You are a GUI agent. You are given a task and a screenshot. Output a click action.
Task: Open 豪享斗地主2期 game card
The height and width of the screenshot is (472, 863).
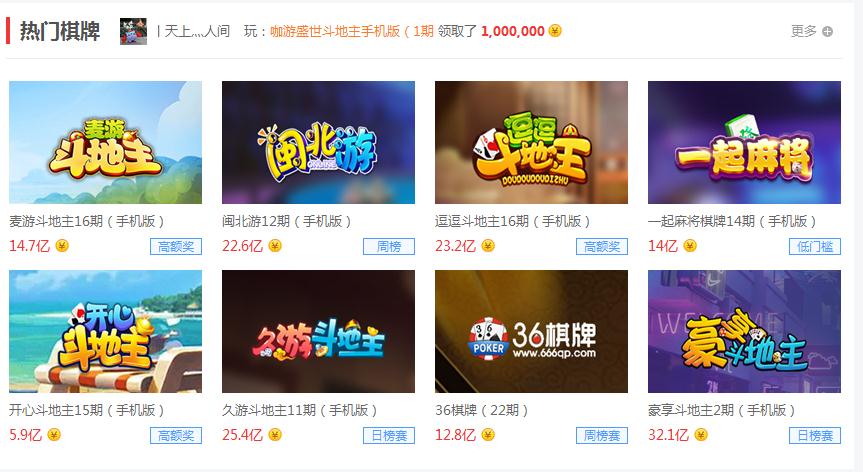click(744, 331)
